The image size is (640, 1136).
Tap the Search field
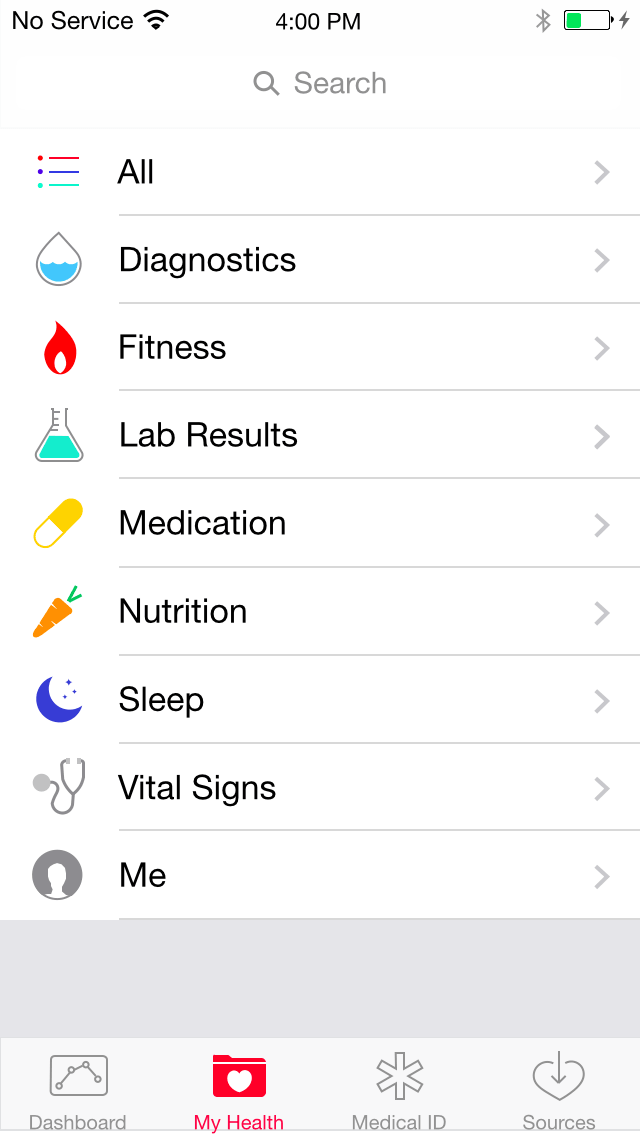[320, 83]
